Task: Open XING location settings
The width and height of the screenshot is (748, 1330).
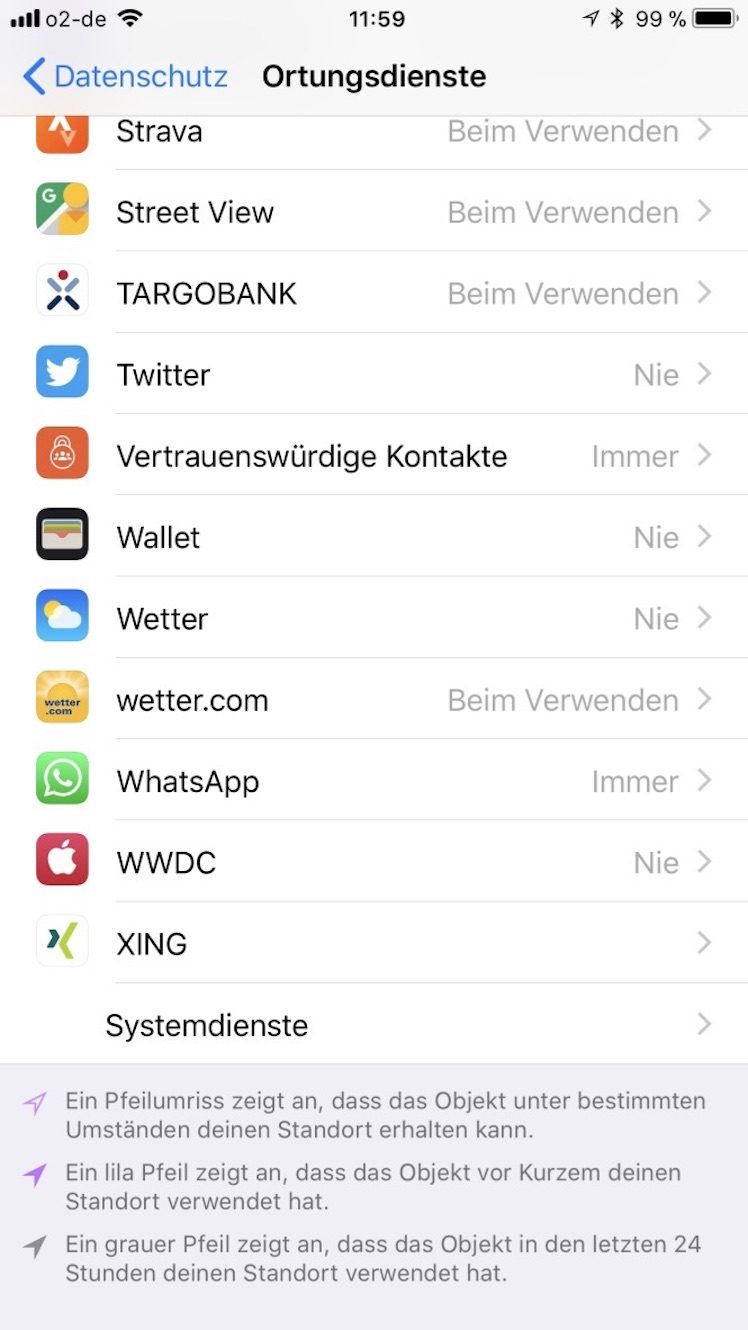Action: (x=374, y=943)
